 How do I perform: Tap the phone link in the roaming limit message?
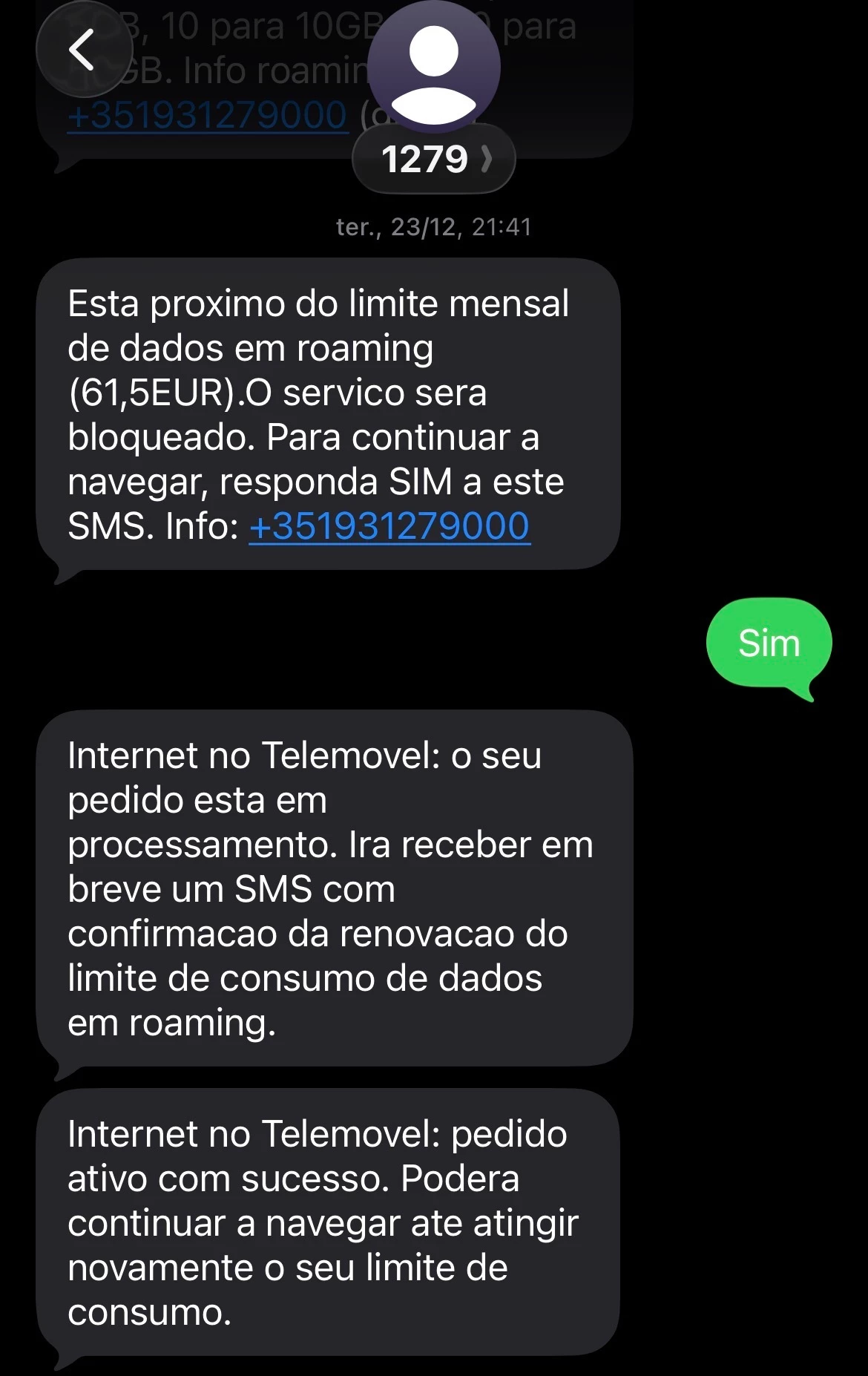389,526
